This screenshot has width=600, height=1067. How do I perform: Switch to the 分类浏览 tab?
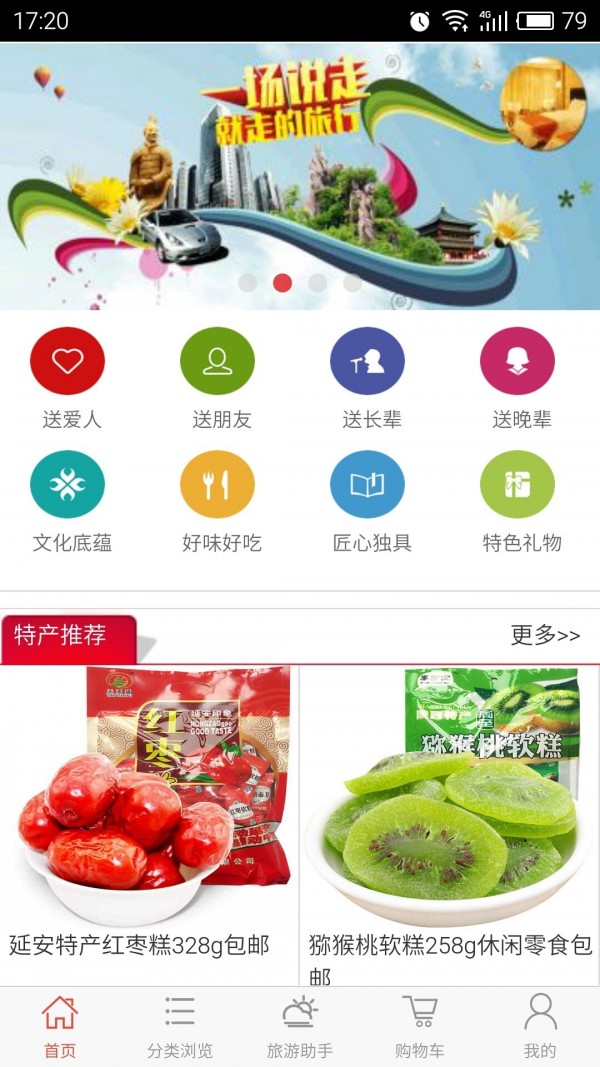[x=180, y=1026]
